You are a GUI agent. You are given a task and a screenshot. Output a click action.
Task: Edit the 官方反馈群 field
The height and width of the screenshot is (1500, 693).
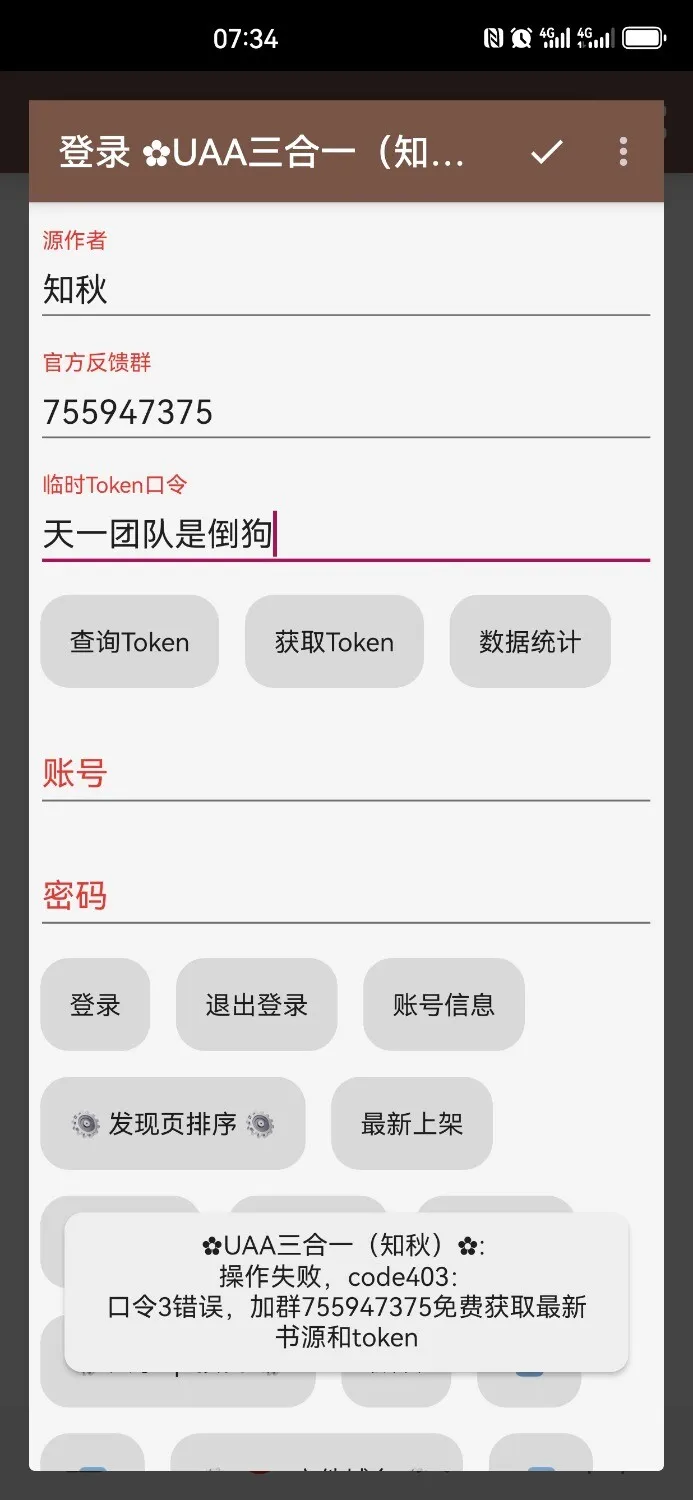345,412
